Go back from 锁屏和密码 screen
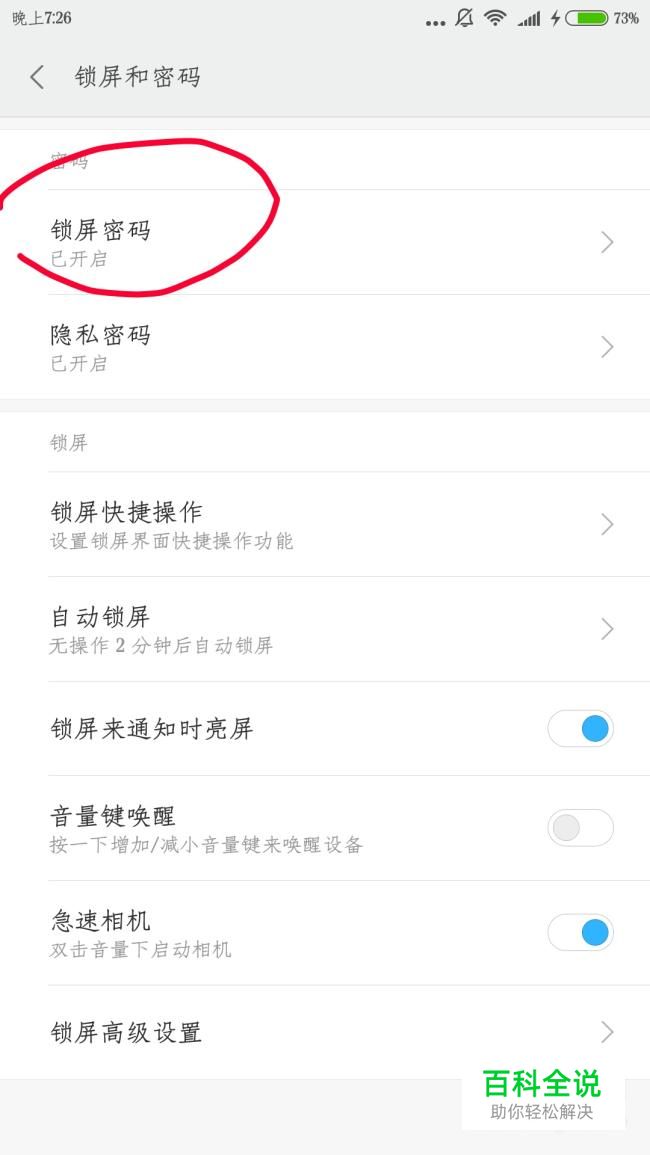650x1155 pixels. [x=38, y=77]
